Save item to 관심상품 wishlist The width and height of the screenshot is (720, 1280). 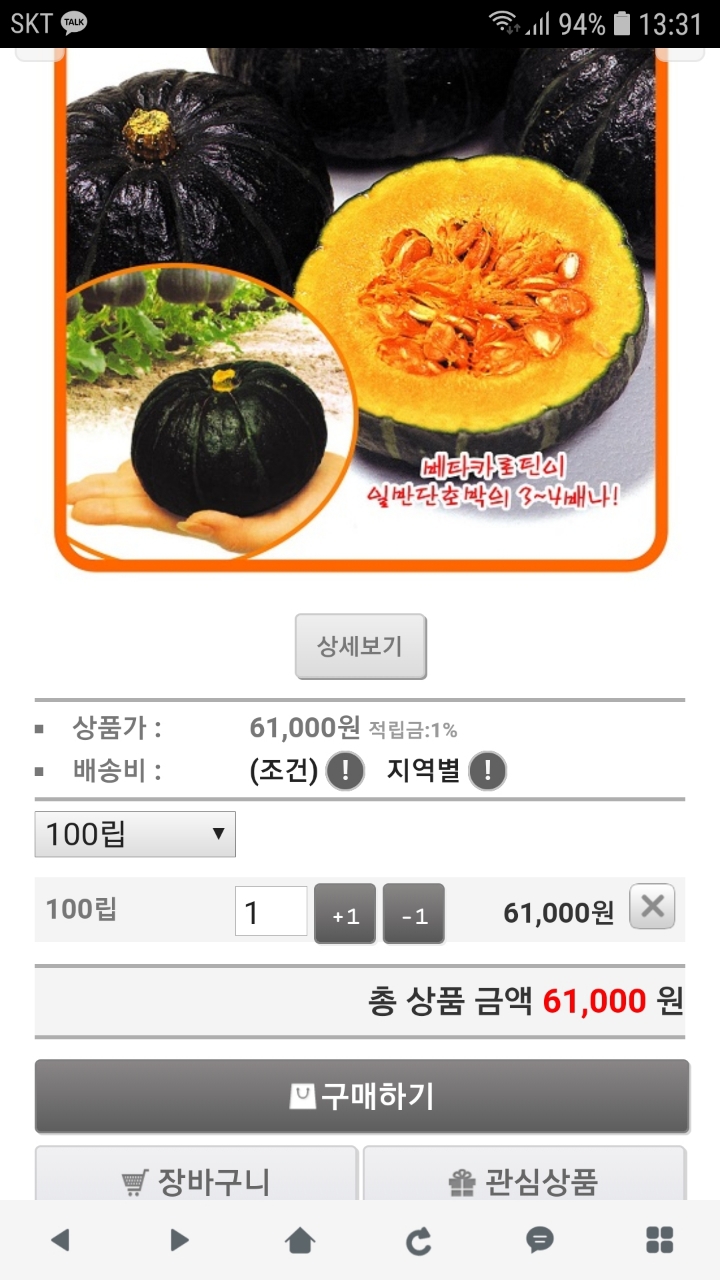[x=524, y=1180]
